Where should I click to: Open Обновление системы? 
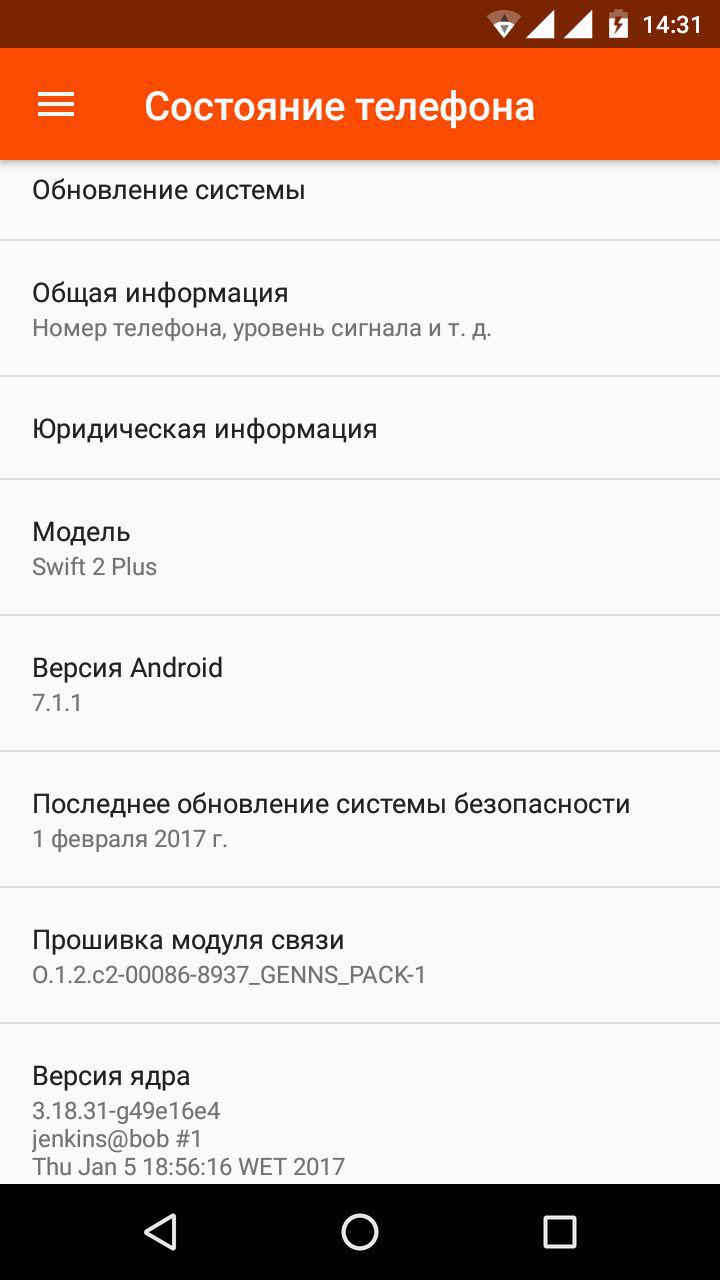point(360,200)
